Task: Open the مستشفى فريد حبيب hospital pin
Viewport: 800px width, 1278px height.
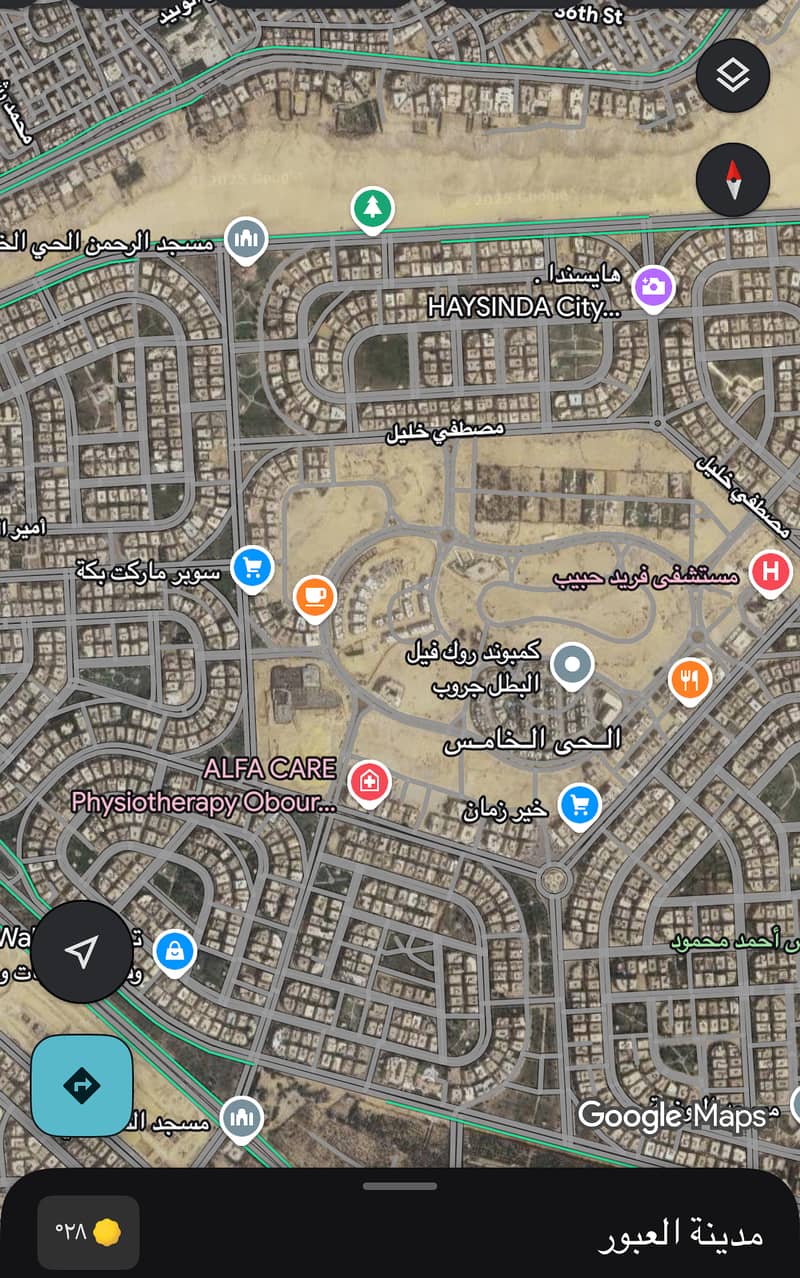Action: click(x=770, y=573)
